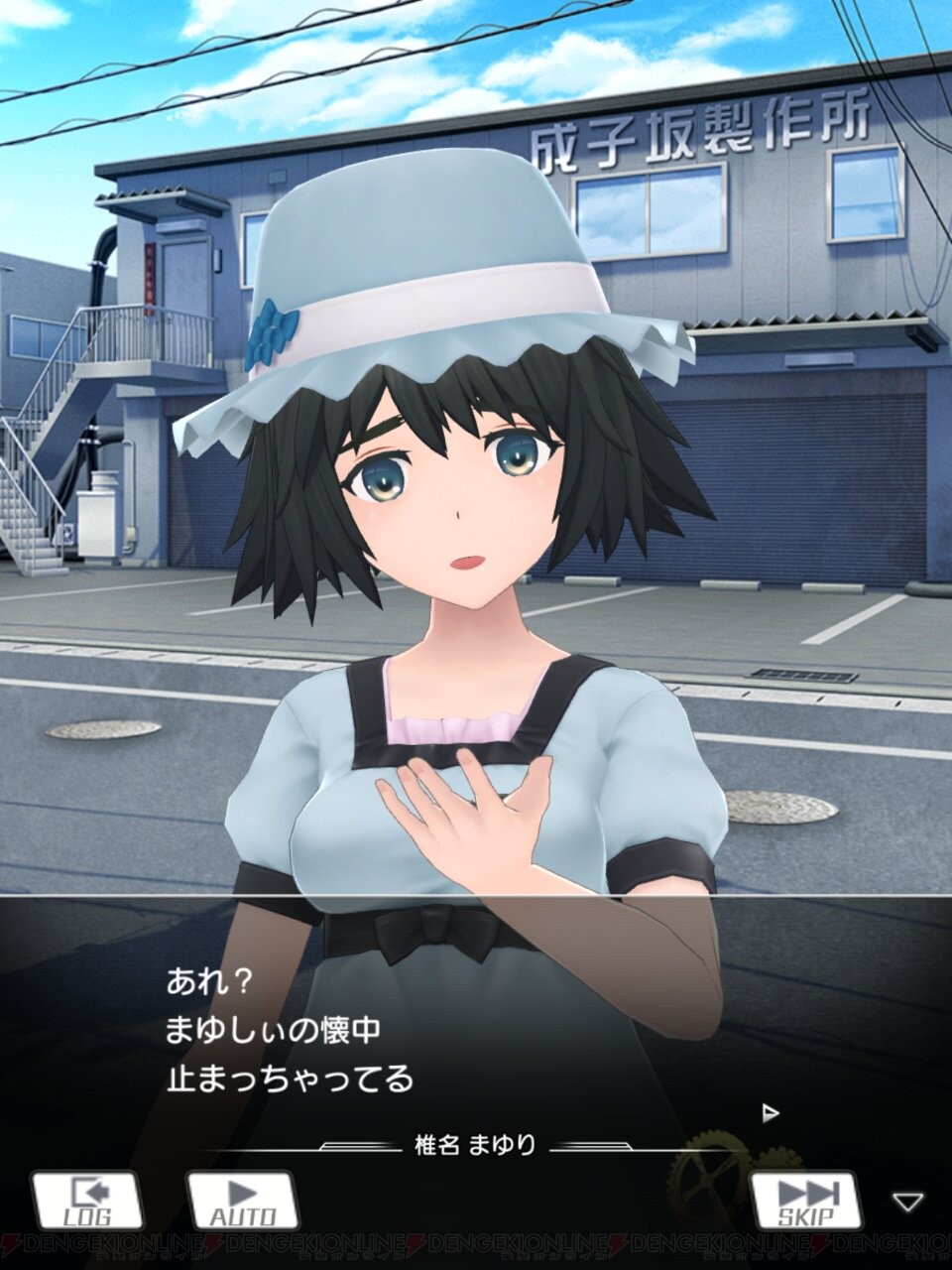The image size is (952, 1270).
Task: Collapse the menu with the down triangle
Action: (906, 1203)
